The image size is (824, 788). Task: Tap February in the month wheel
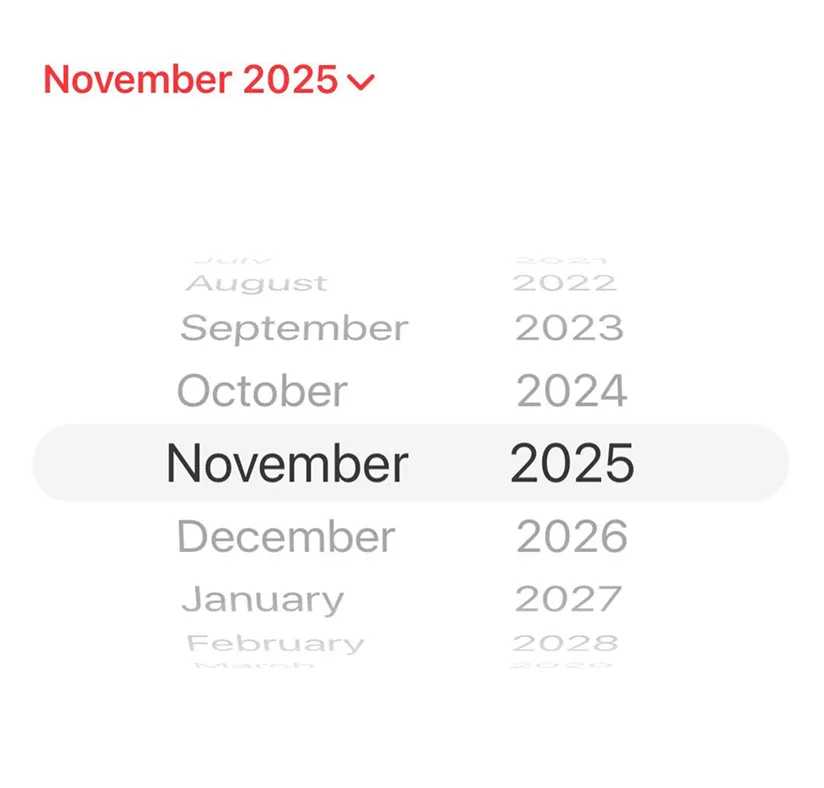coord(275,643)
